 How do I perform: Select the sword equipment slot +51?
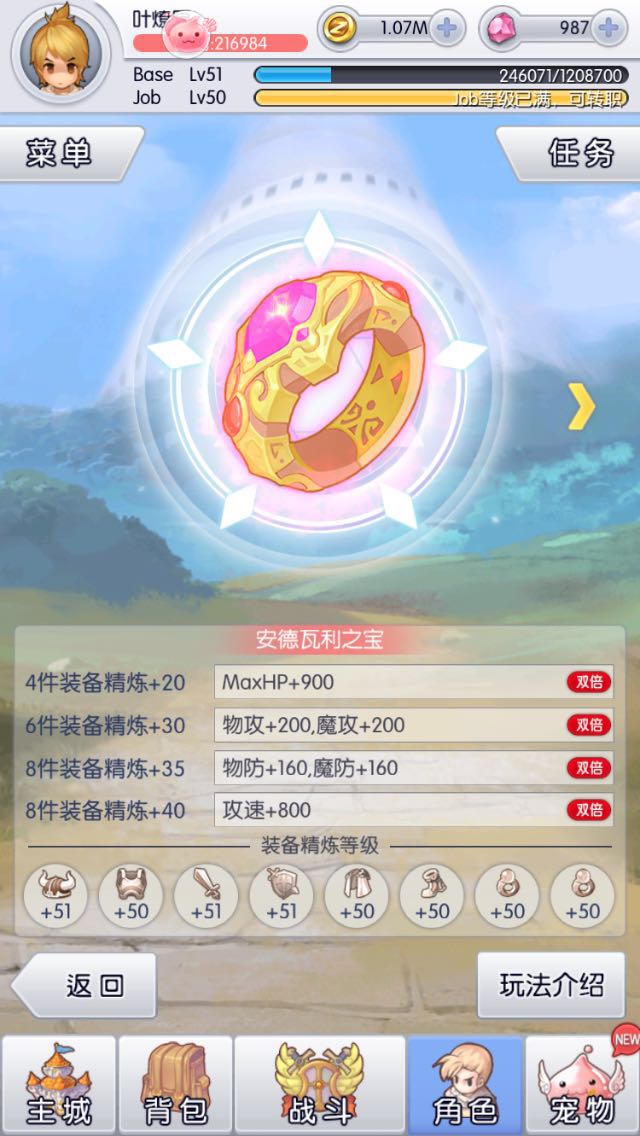coord(206,895)
